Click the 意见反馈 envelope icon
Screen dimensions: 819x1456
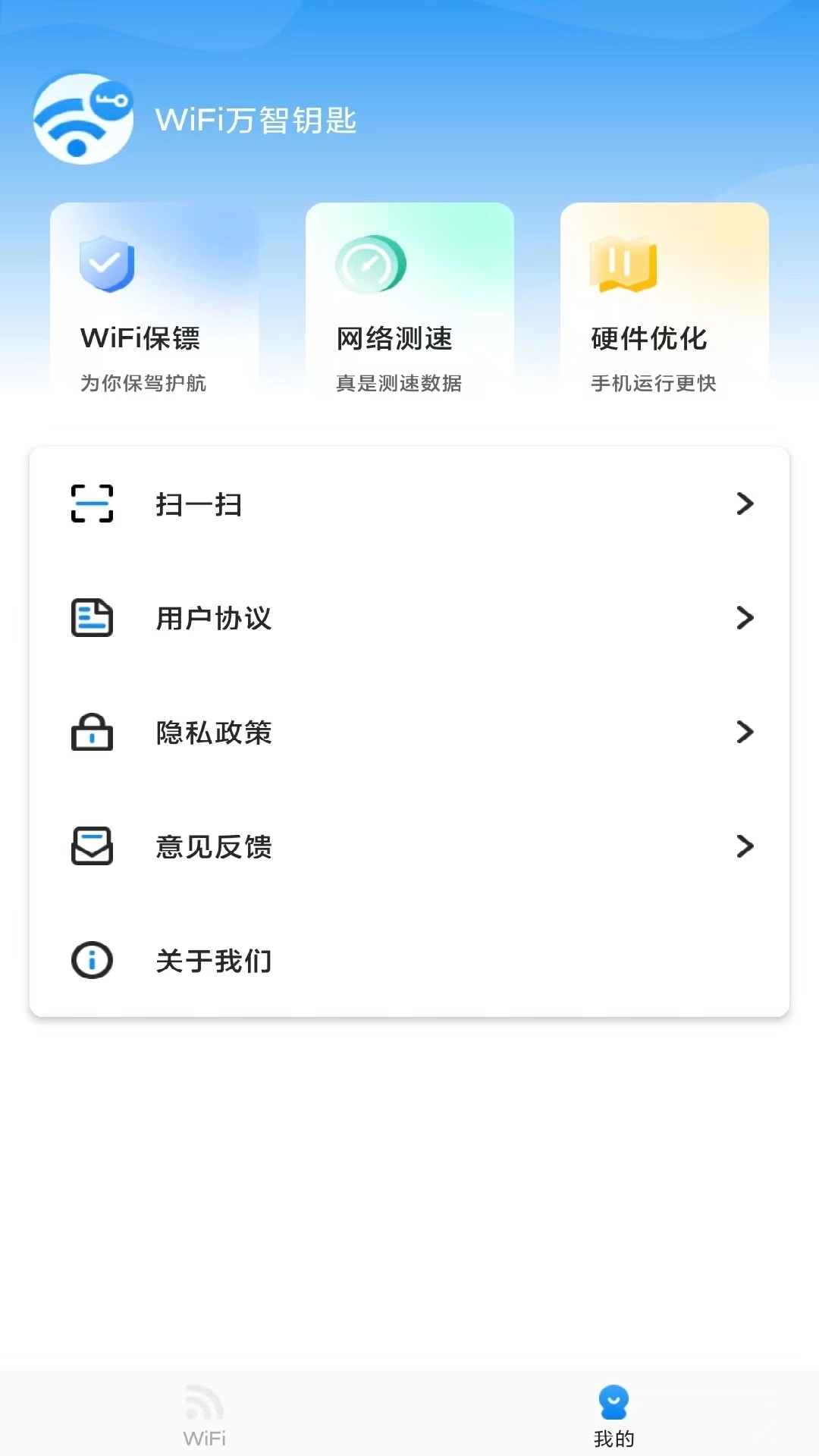(x=93, y=847)
